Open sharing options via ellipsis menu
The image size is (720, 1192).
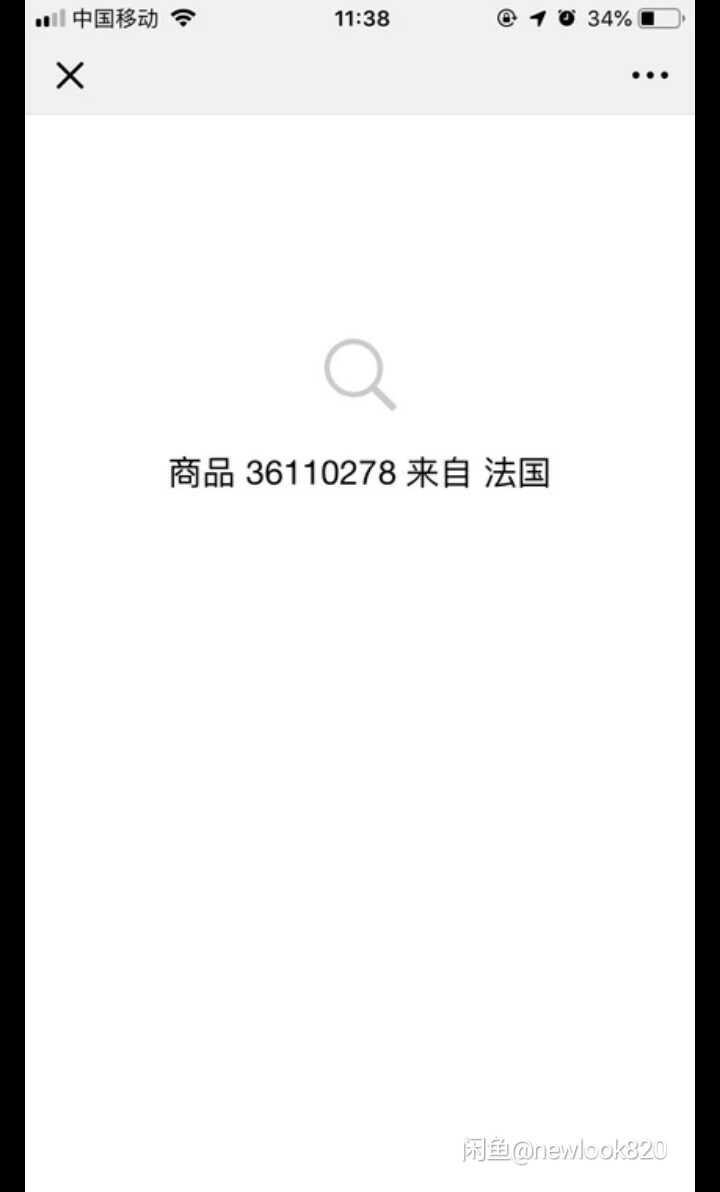pos(649,75)
